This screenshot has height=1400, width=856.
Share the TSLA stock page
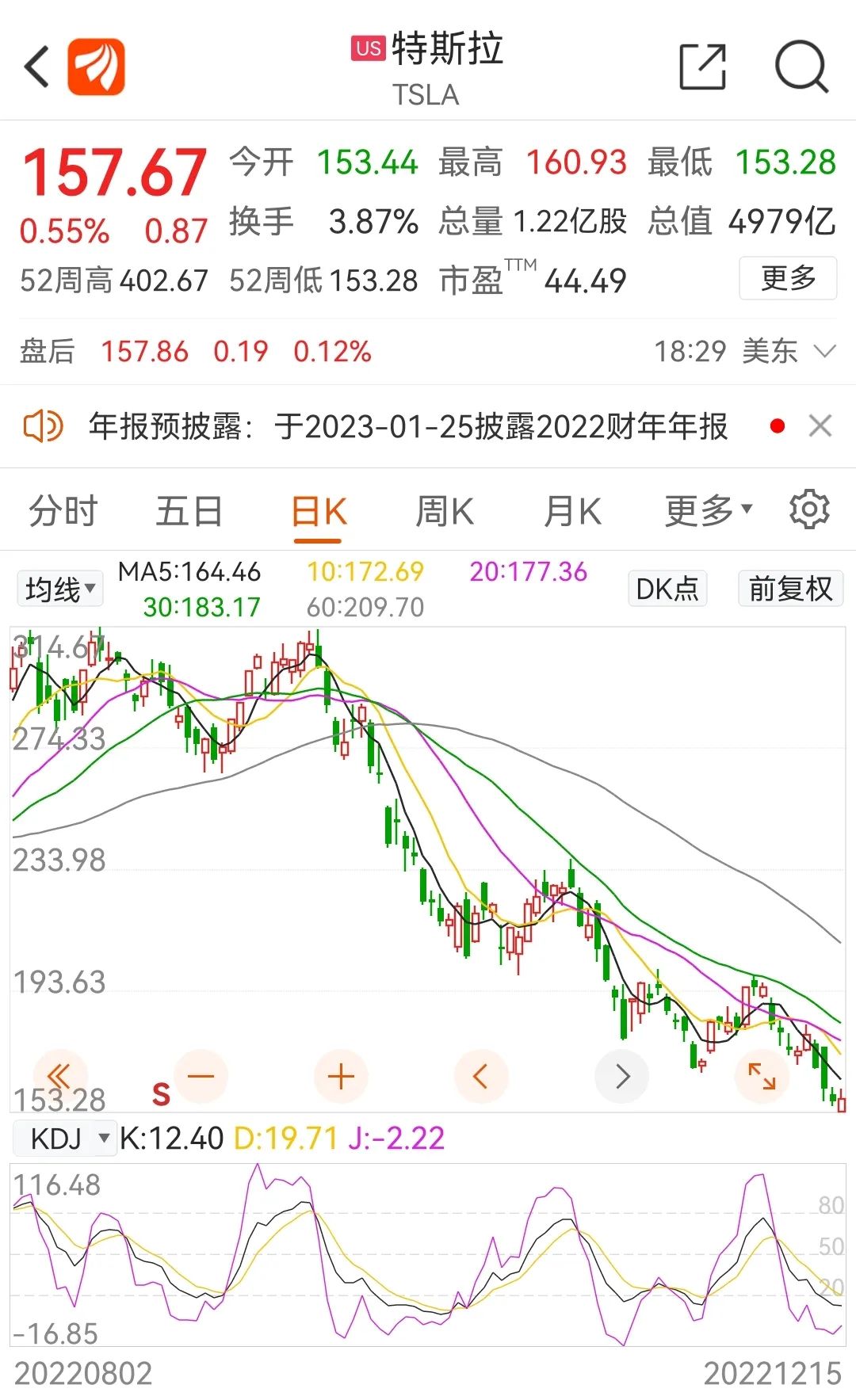(x=703, y=67)
